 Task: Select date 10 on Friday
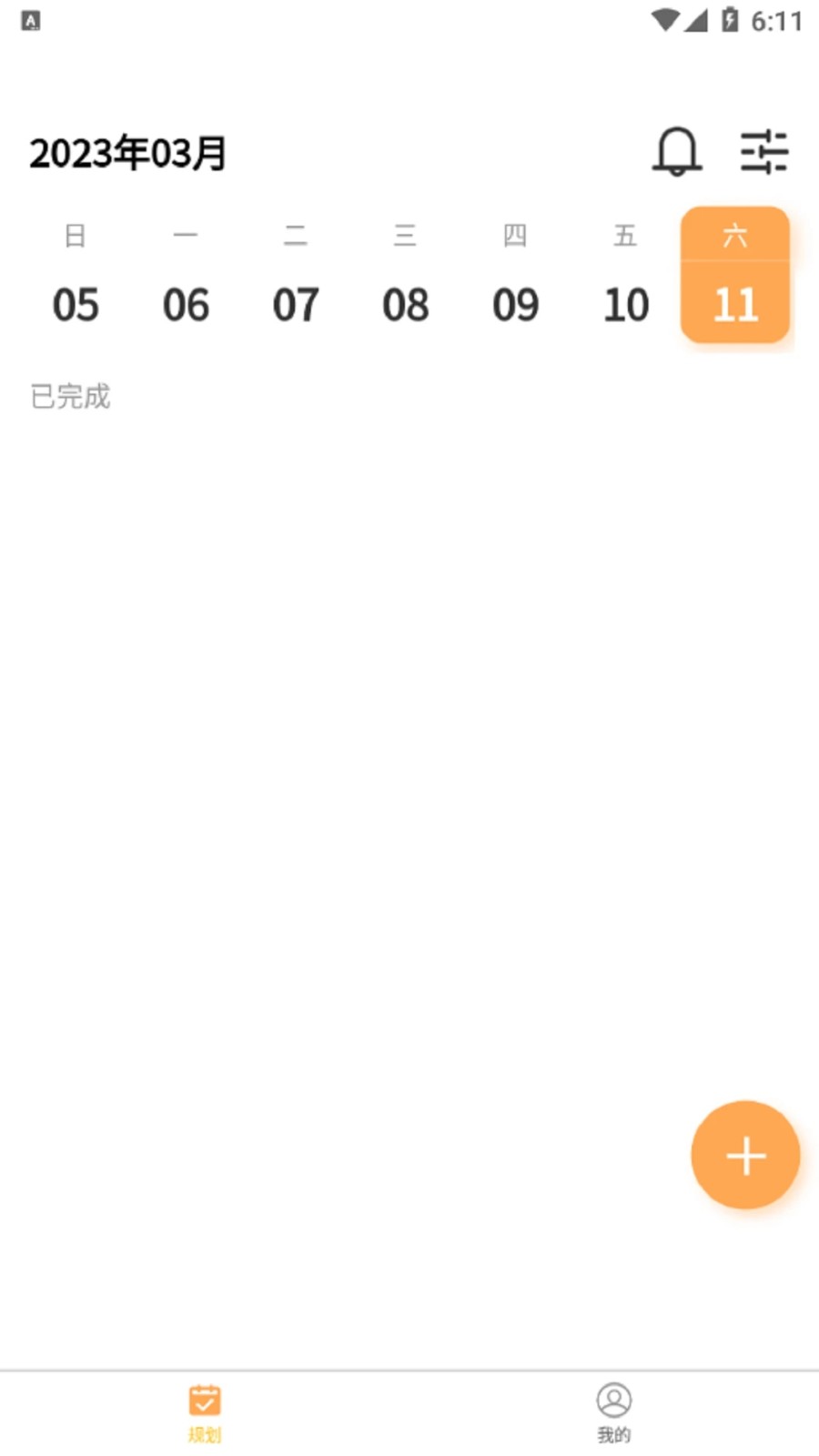pyautogui.click(x=625, y=304)
